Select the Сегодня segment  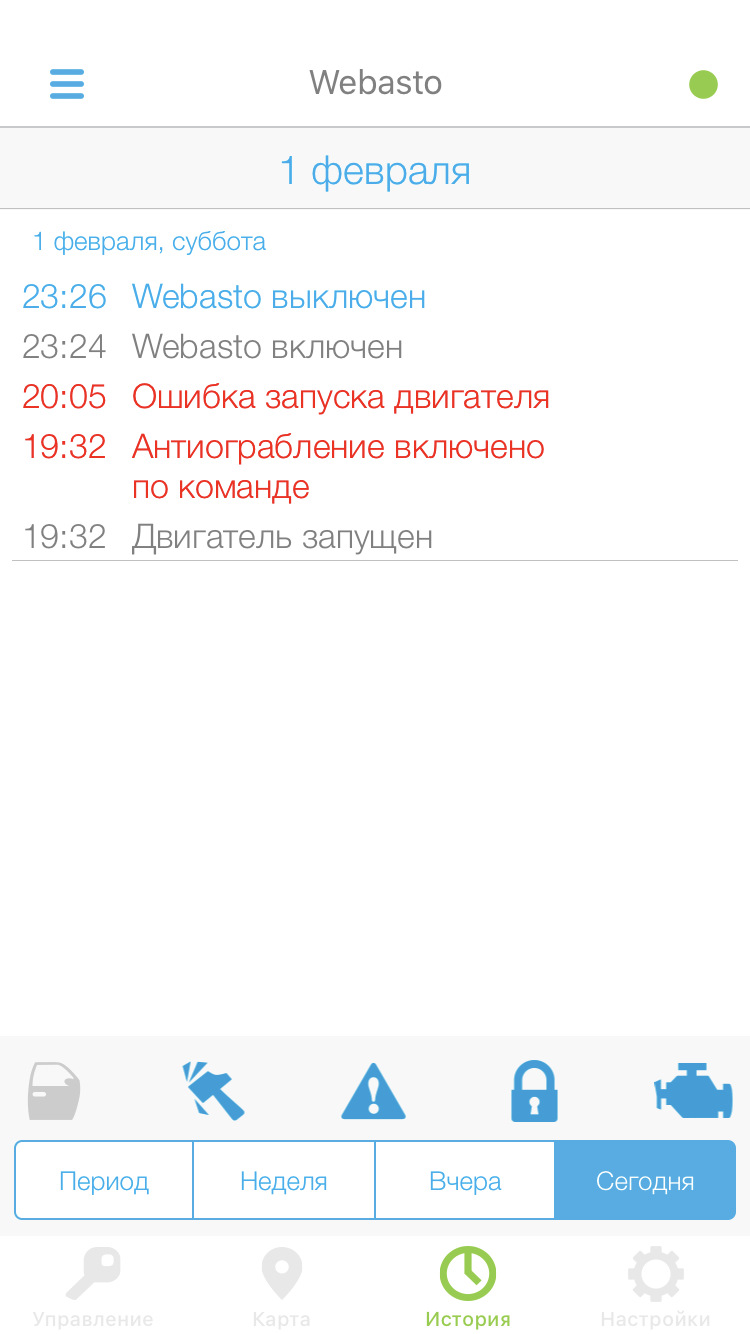(645, 1181)
